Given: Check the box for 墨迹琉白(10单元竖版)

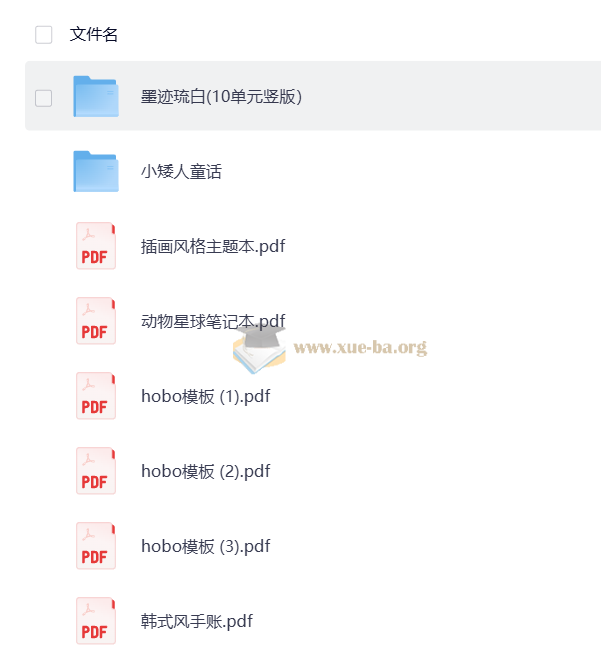Looking at the screenshot, I should click(44, 97).
